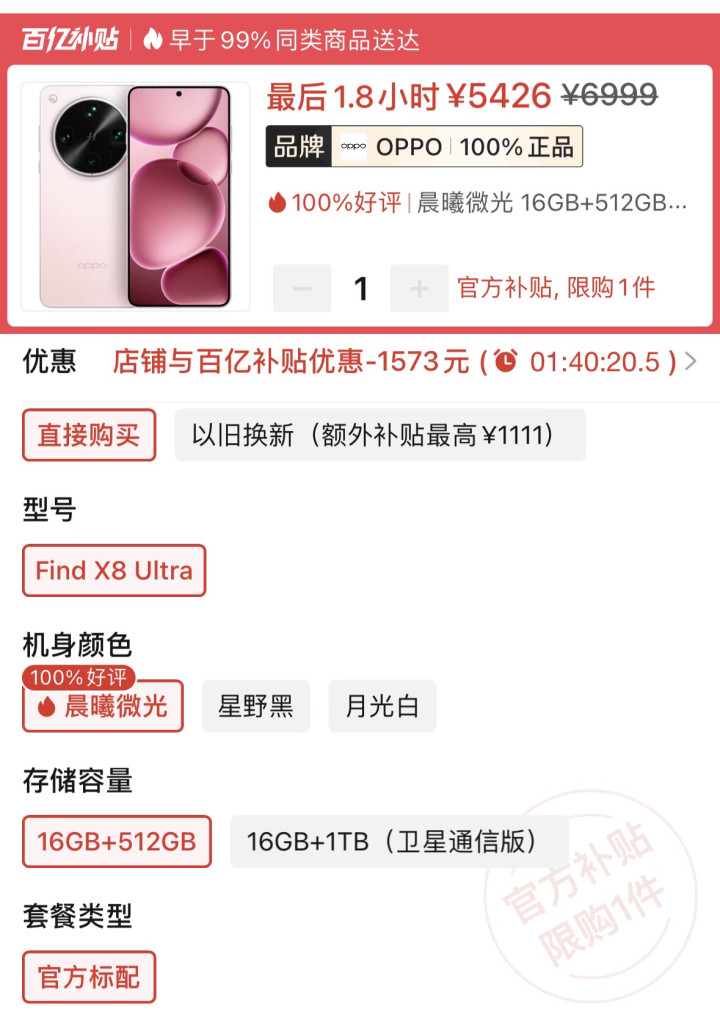Open the OPPO brand badge
The image size is (720, 1020).
coord(424,147)
